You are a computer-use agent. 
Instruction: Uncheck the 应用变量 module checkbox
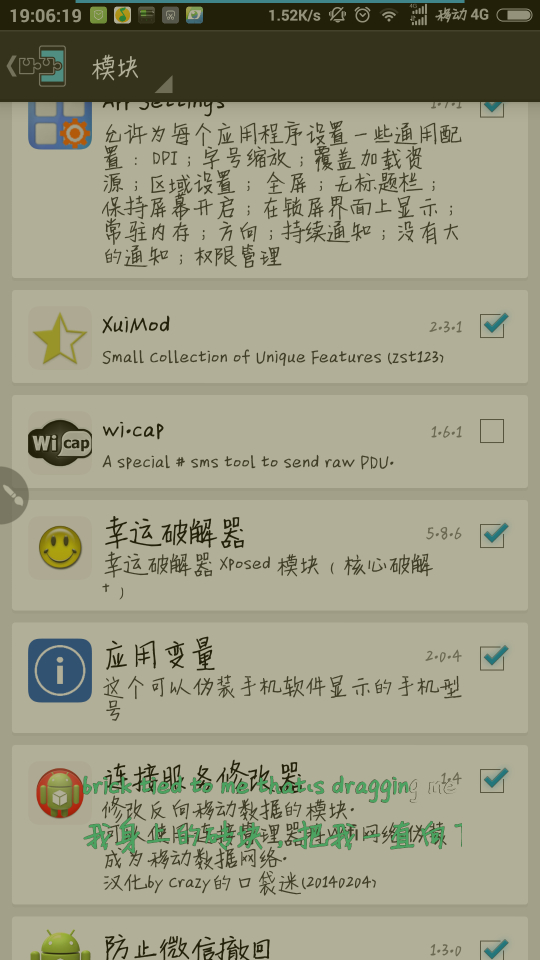point(492,658)
